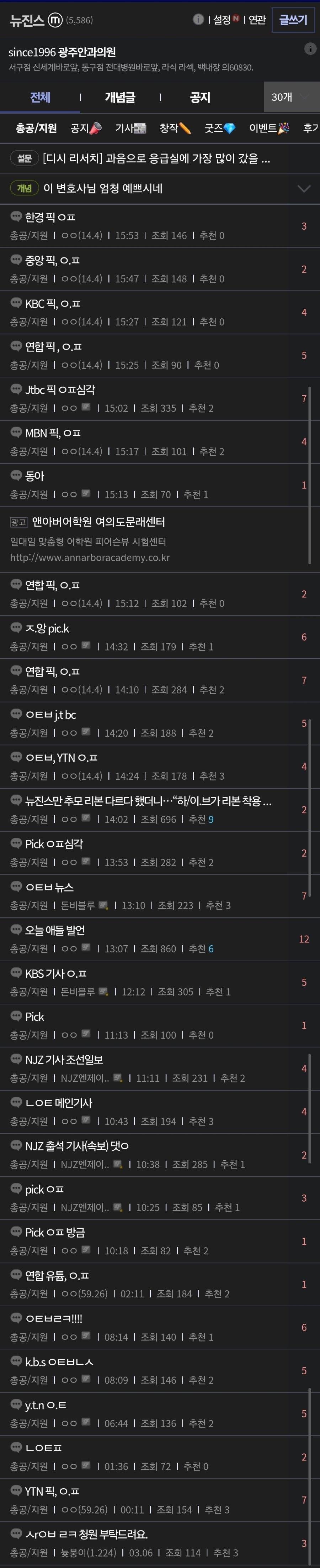Image resolution: width=320 pixels, height=1568 pixels.
Task: Open the post NJZ 기사 조선일보
Action: (64, 1060)
